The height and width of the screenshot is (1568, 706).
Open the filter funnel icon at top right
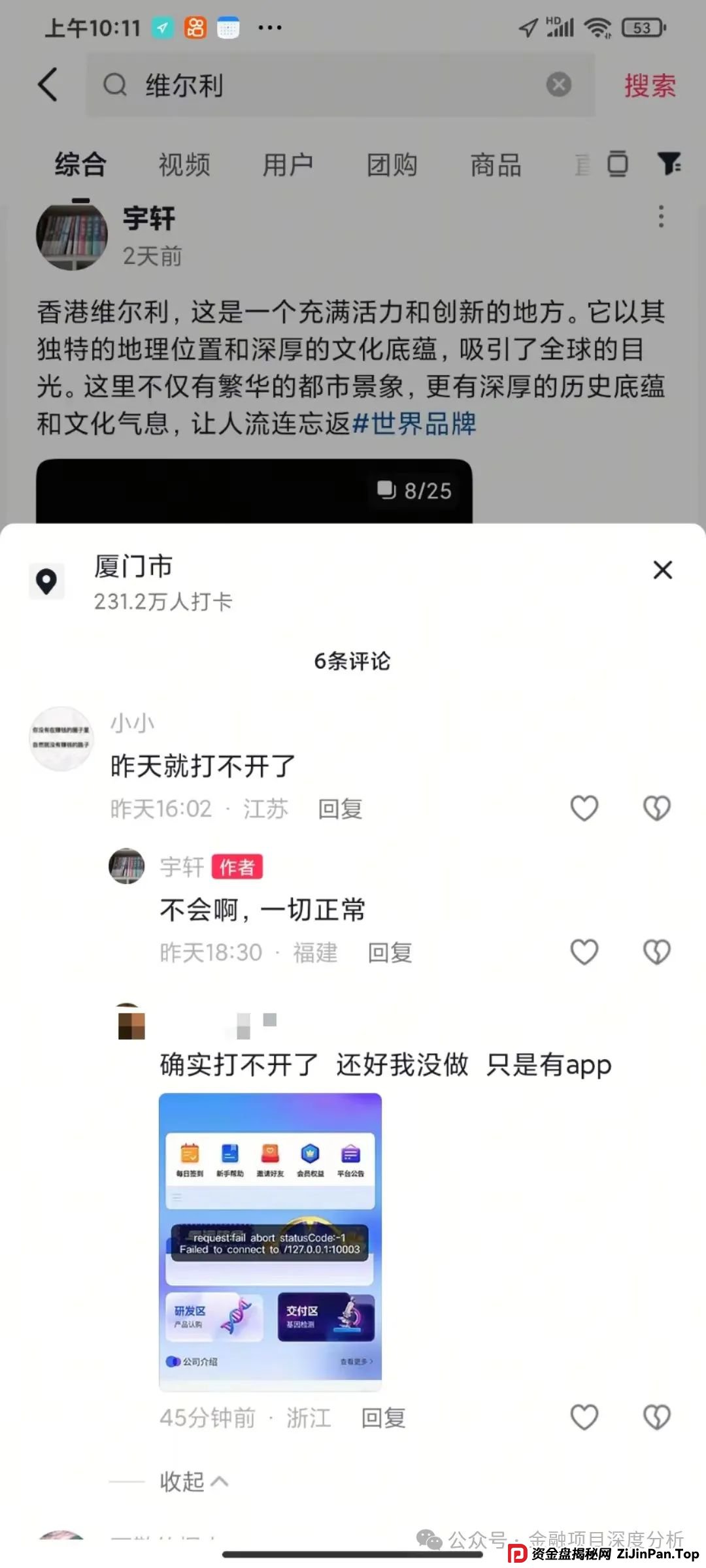tap(668, 165)
